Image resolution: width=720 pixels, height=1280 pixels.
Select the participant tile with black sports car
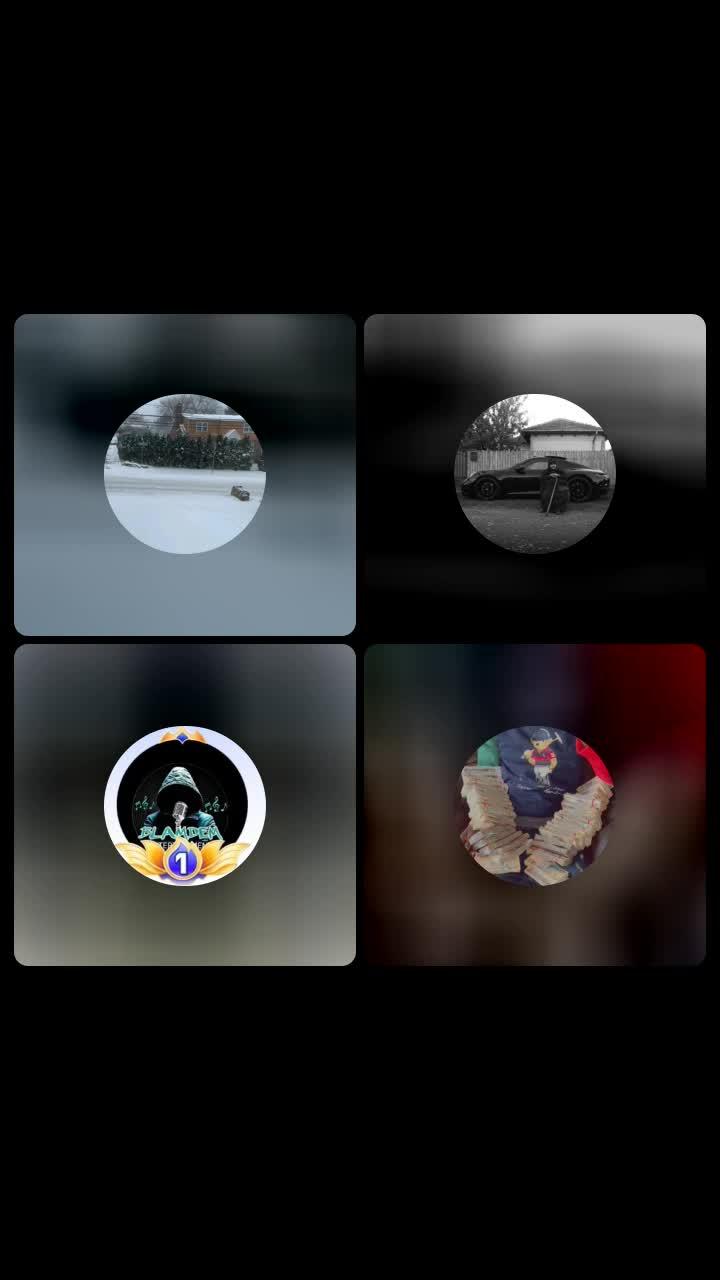tap(535, 474)
